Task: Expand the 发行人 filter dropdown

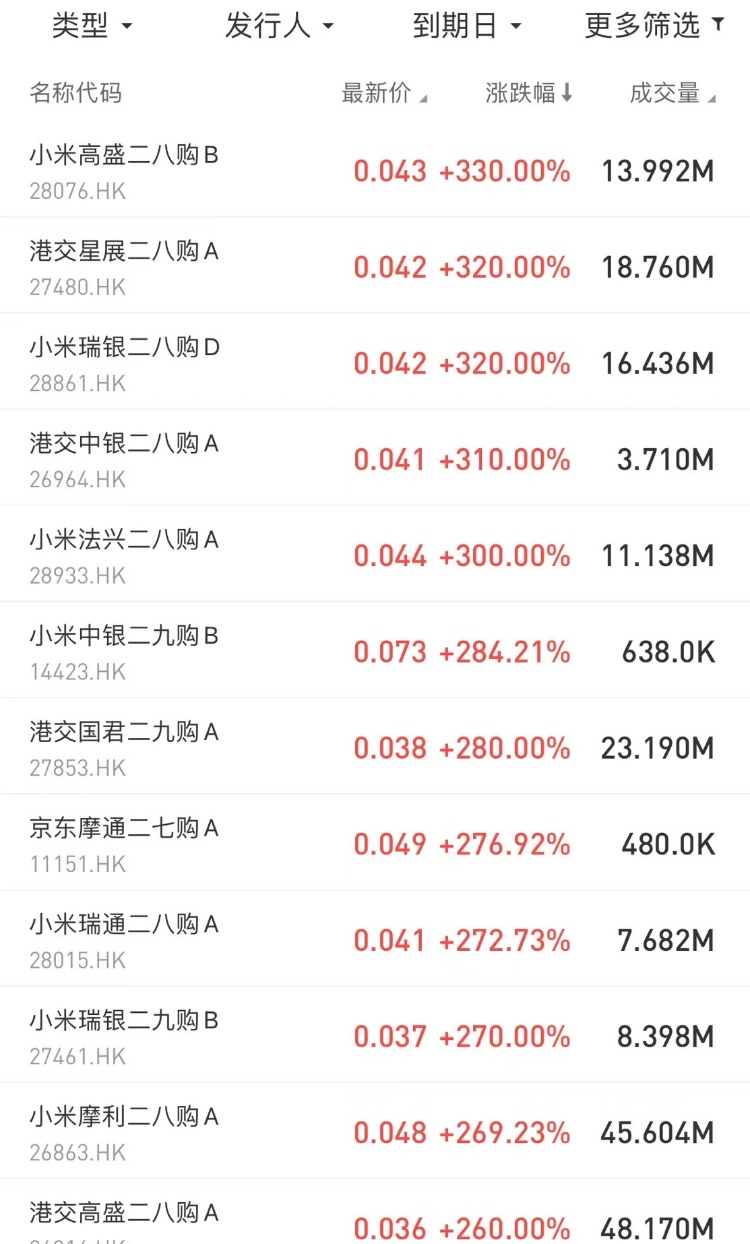Action: coord(279,26)
